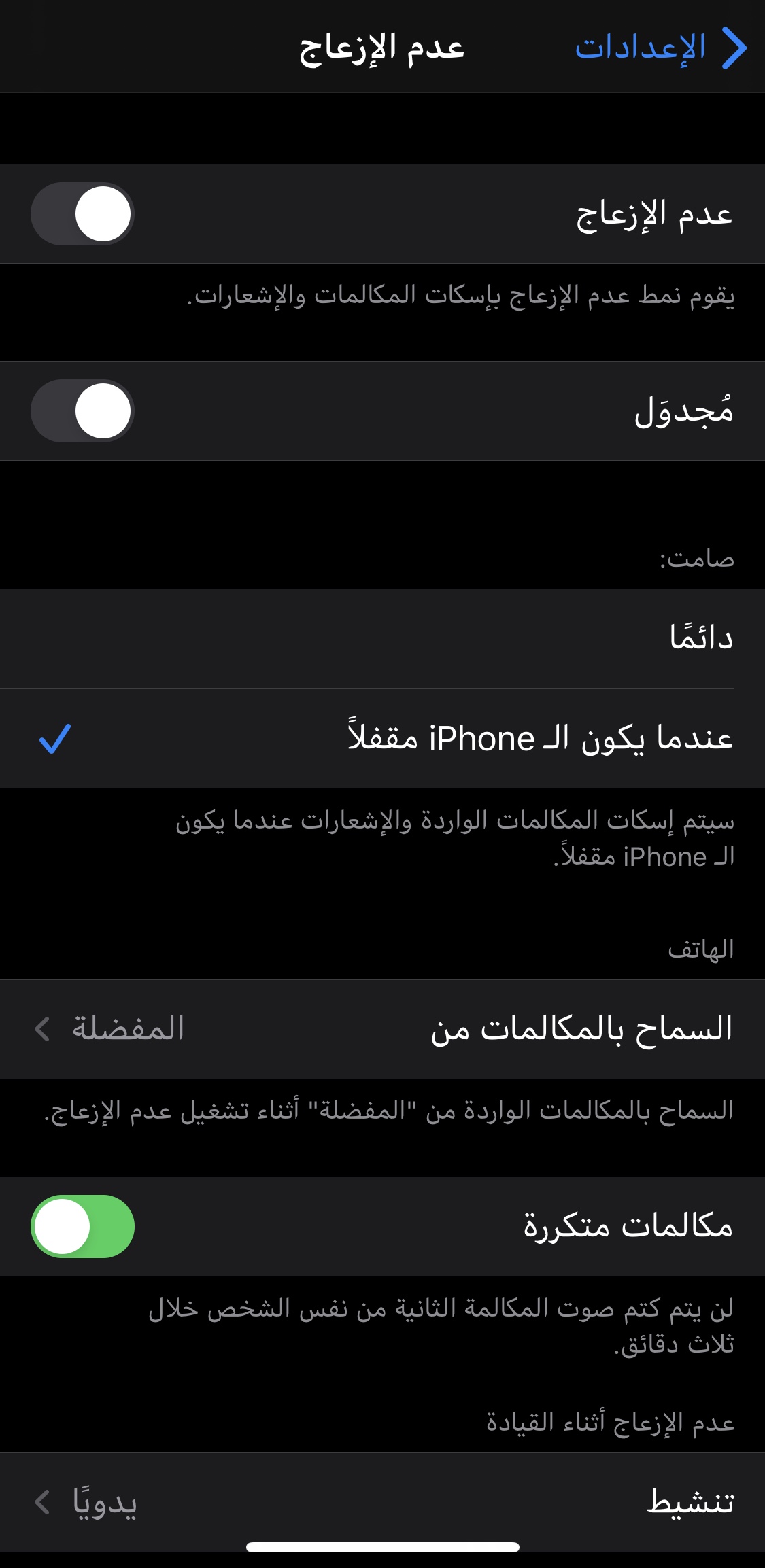Image resolution: width=765 pixels, height=1568 pixels.
Task: Toggle the عدم الإزعاج switch
Action: [82, 213]
